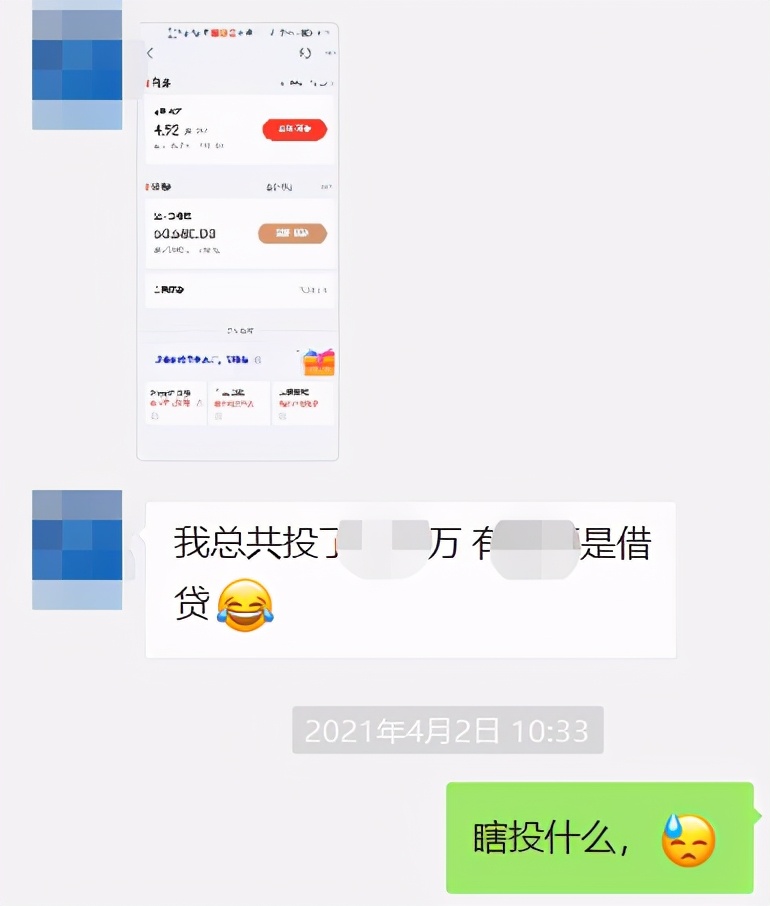The width and height of the screenshot is (770, 906).
Task: Tap the help icon near the screenshot's top right
Action: [305, 51]
